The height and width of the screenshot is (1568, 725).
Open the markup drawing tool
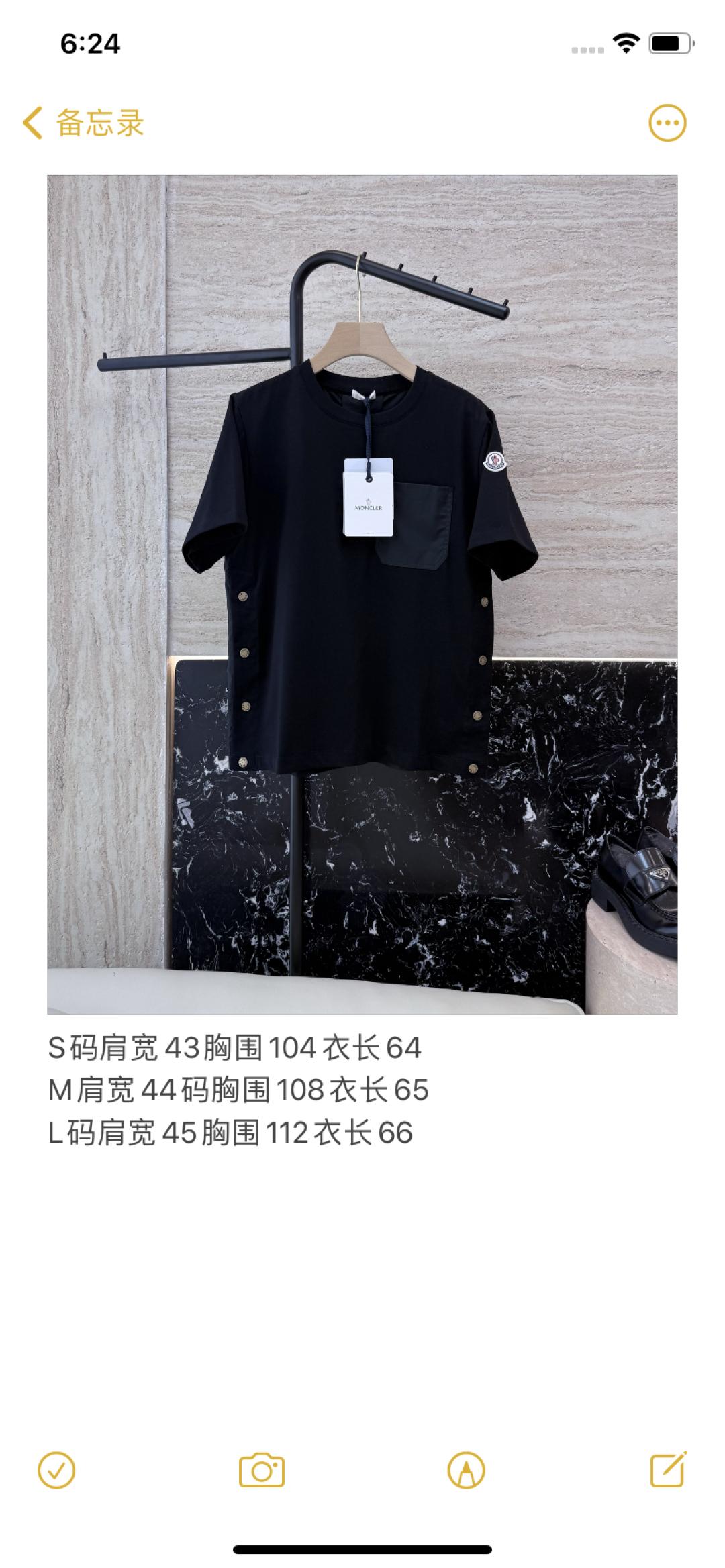(x=466, y=1471)
